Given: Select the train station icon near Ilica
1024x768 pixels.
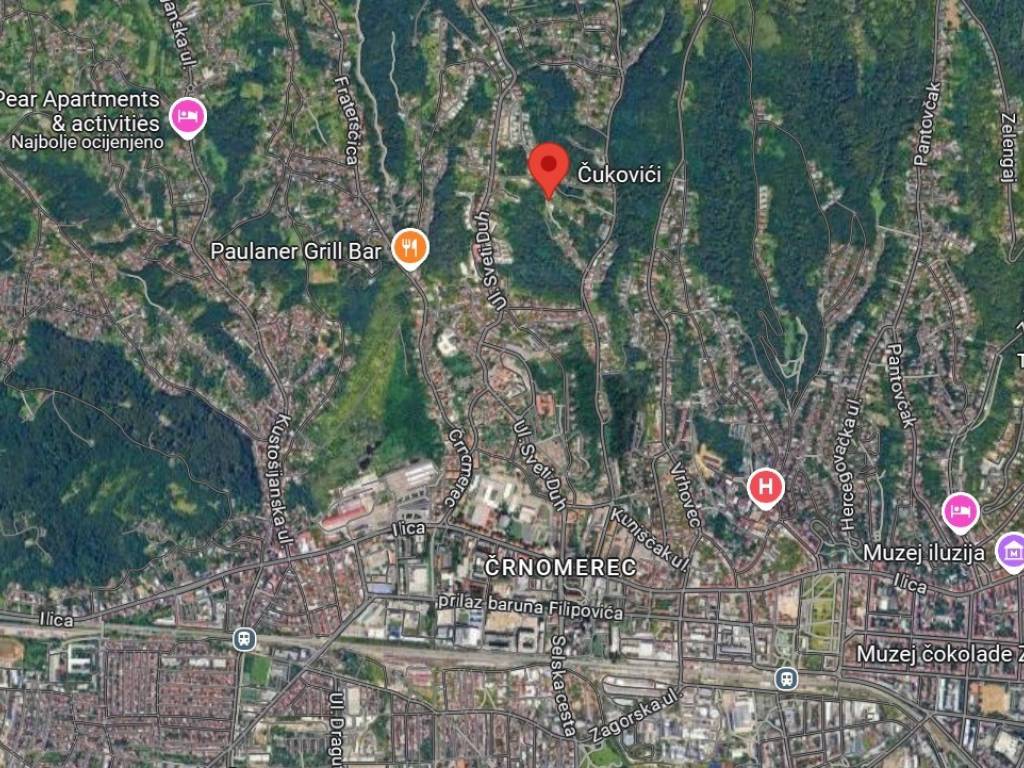Looking at the screenshot, I should click(x=244, y=638).
